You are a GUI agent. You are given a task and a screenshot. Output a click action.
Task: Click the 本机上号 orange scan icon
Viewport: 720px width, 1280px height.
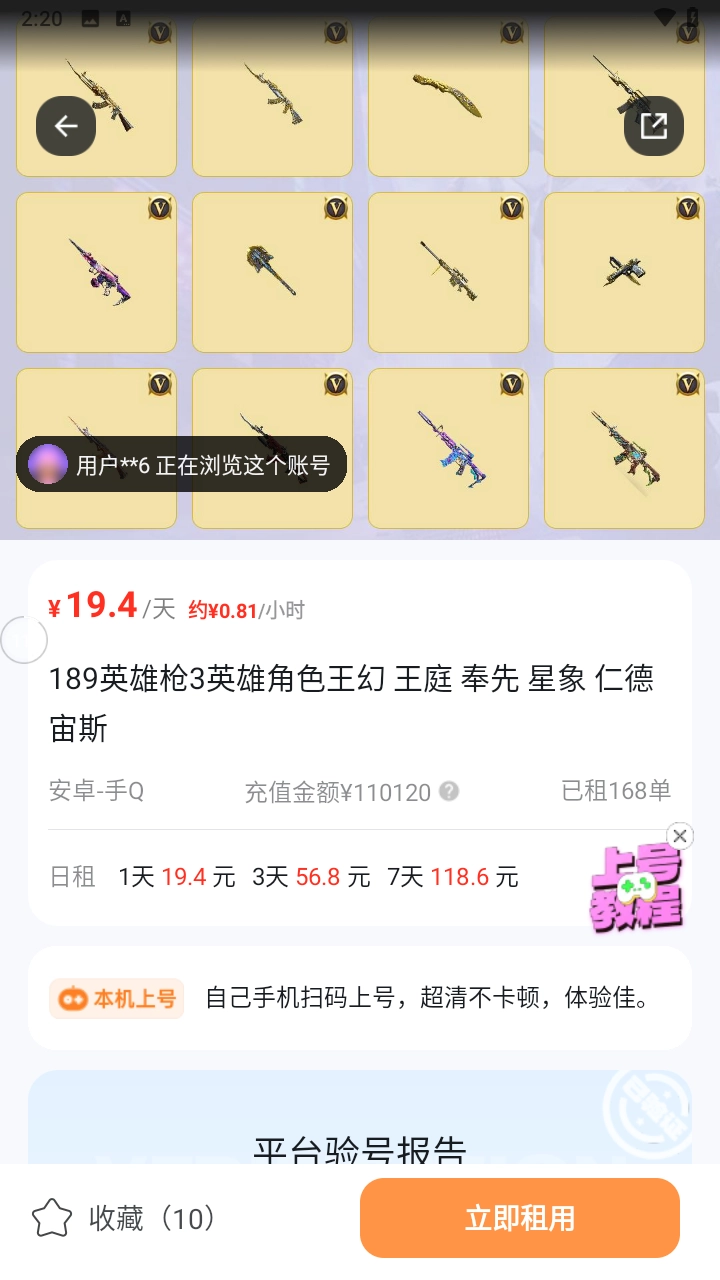pyautogui.click(x=72, y=998)
